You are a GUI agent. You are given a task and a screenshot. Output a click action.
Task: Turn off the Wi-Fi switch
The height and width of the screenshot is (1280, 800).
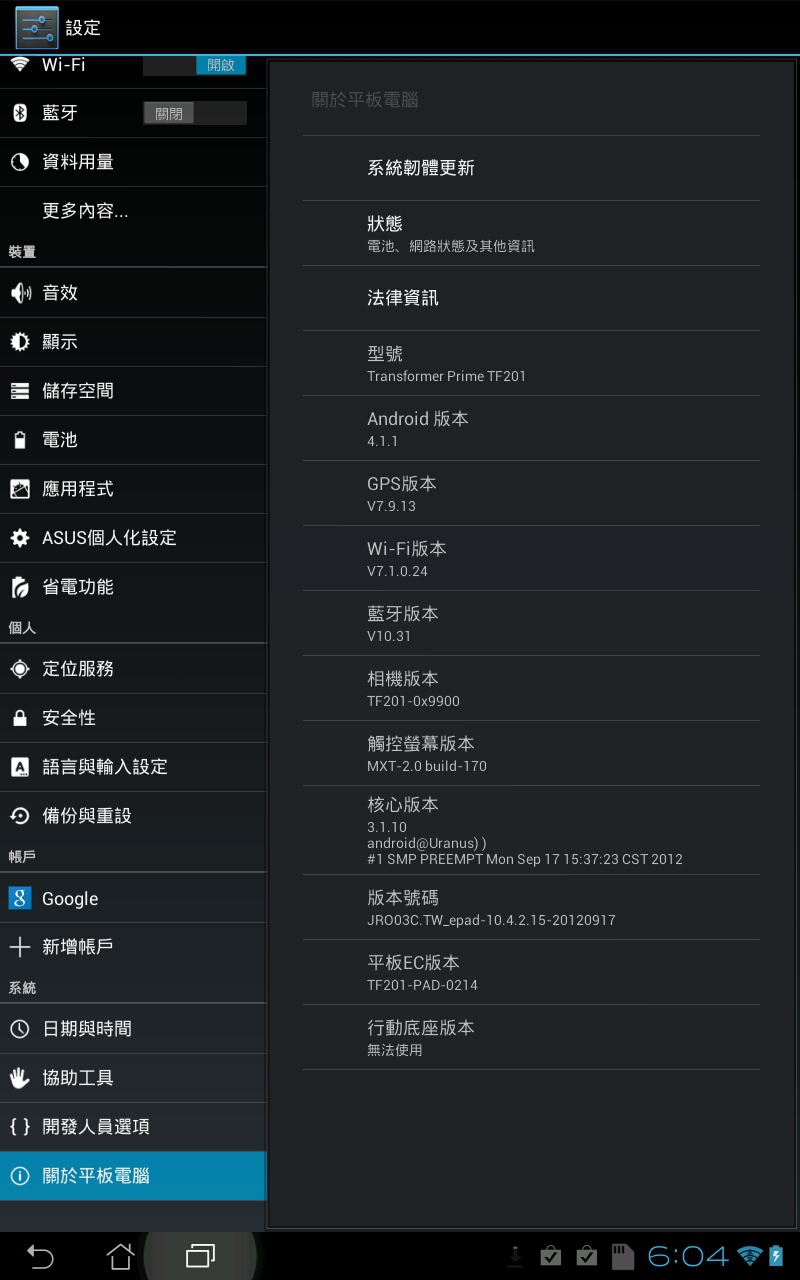[x=195, y=65]
